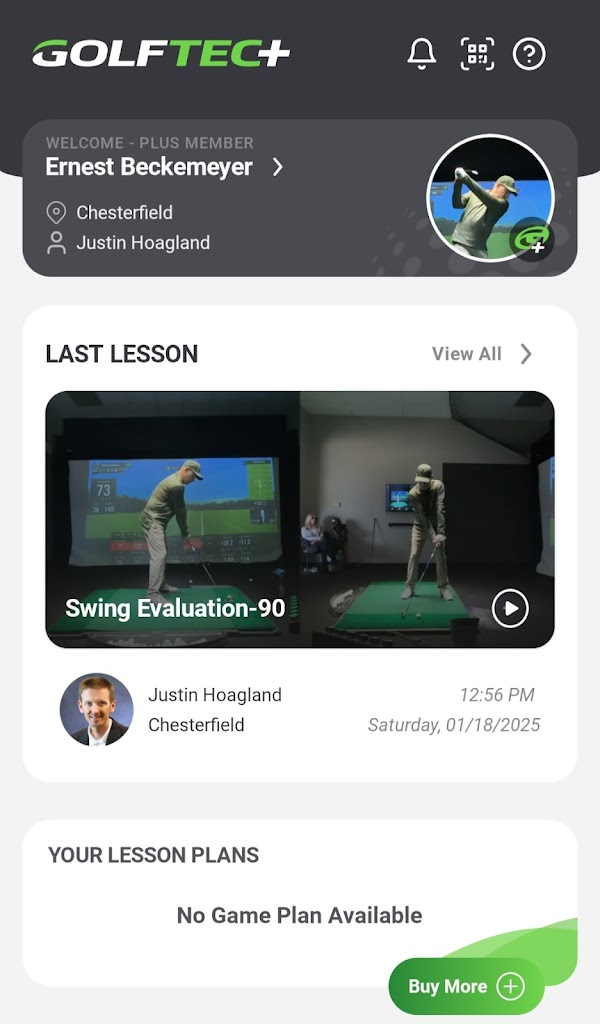The width and height of the screenshot is (600, 1024).
Task: Play the Swing Evaluation-90 lesson video
Action: 510,608
